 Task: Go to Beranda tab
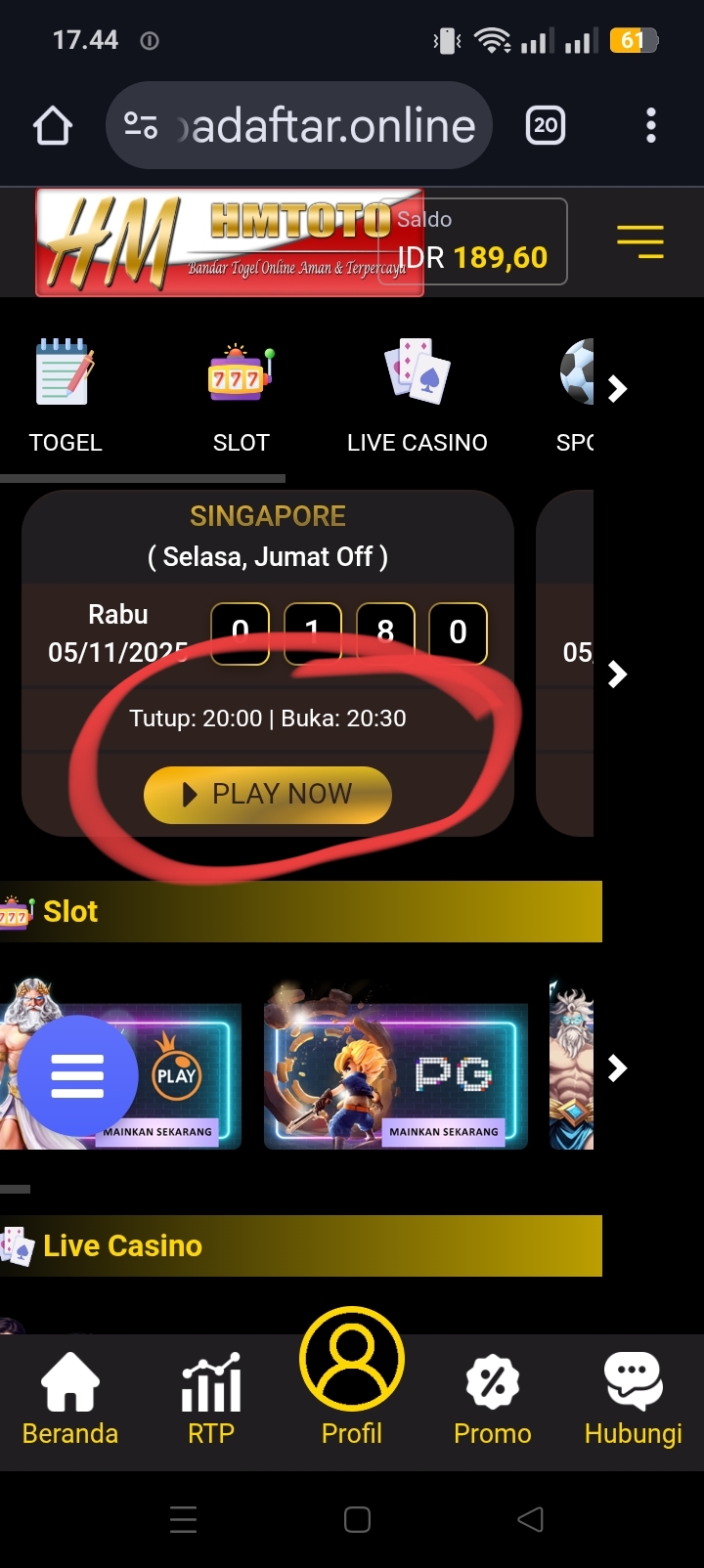point(70,1400)
